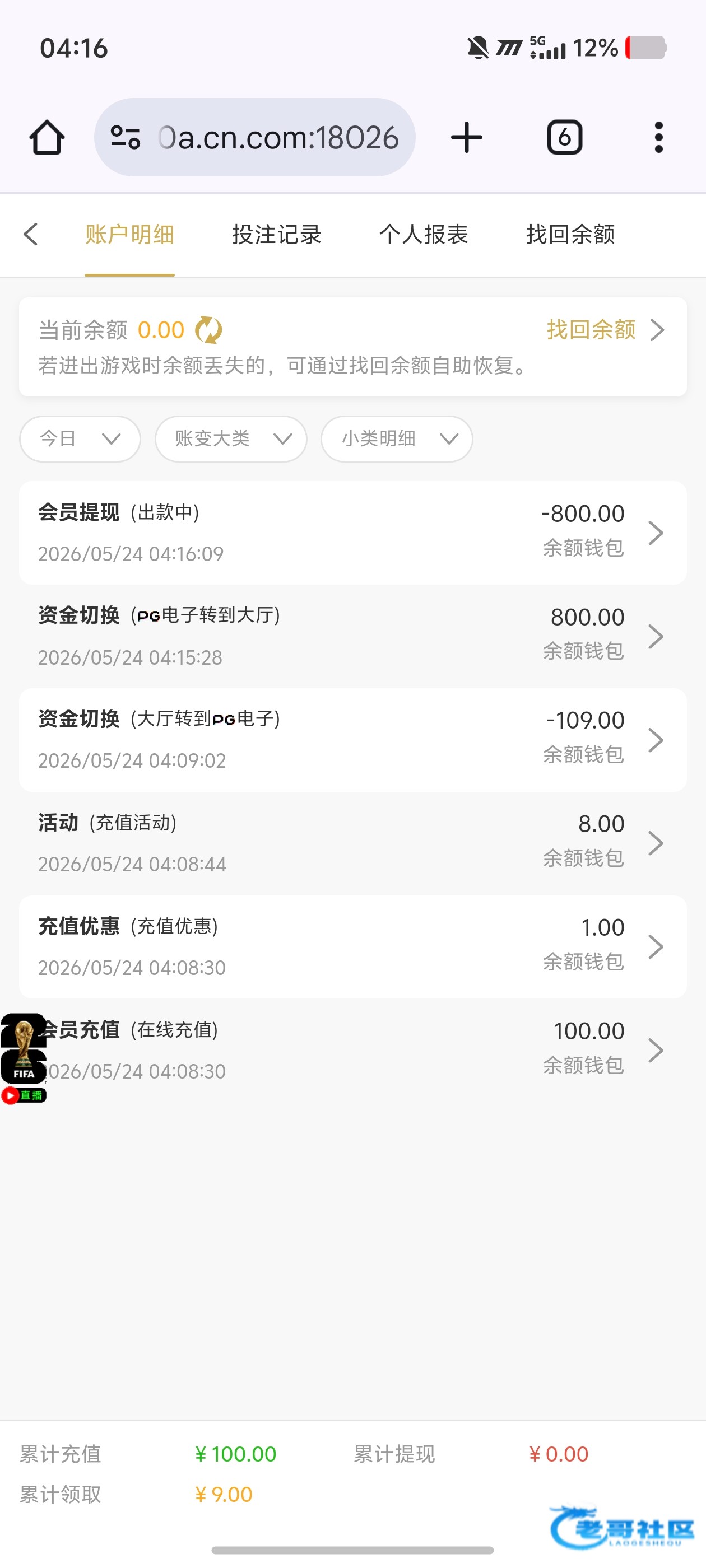Image resolution: width=706 pixels, height=1568 pixels.
Task: Refresh the current balance
Action: click(208, 330)
